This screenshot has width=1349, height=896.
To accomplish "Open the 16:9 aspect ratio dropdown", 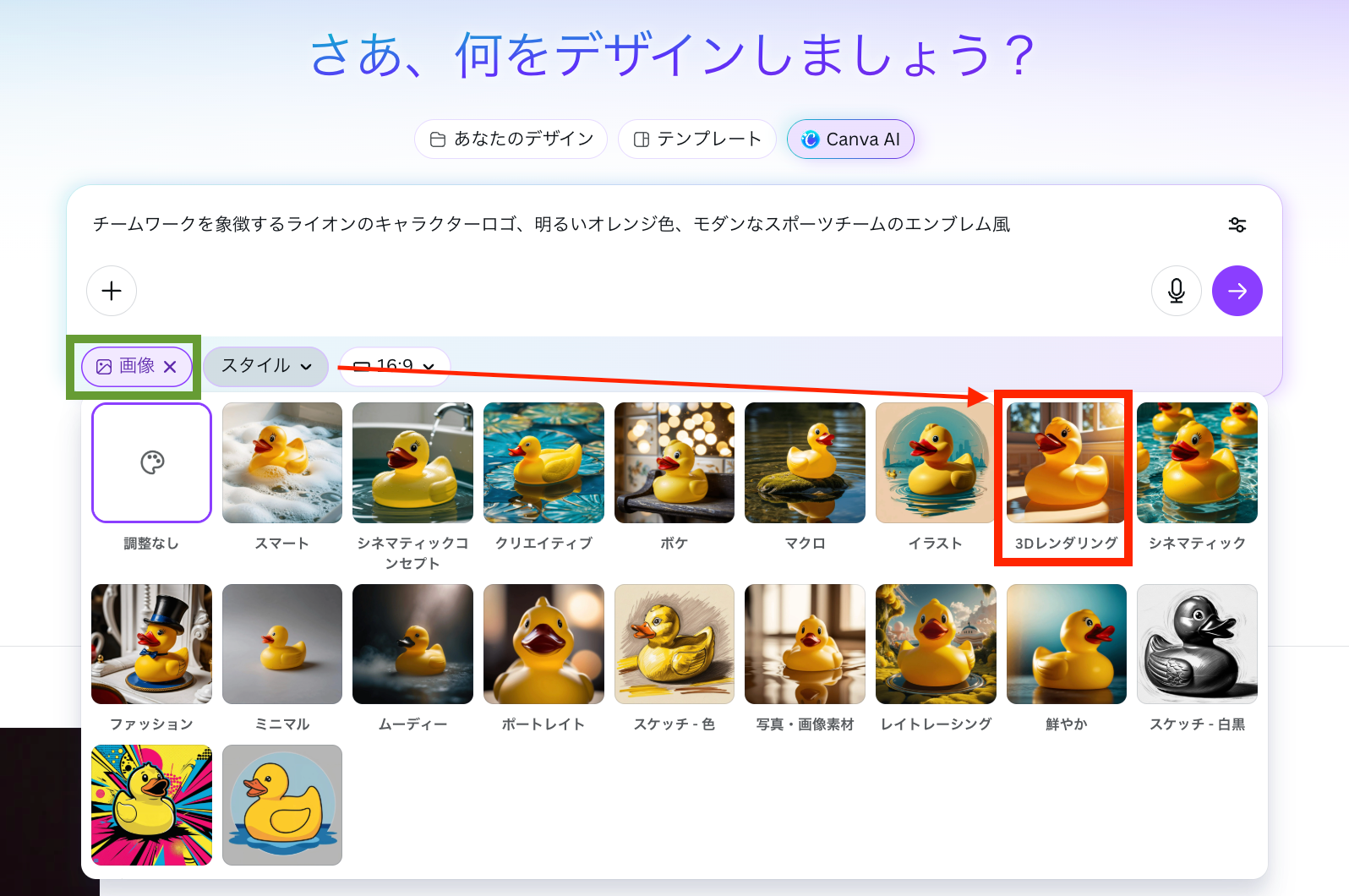I will pos(396,367).
